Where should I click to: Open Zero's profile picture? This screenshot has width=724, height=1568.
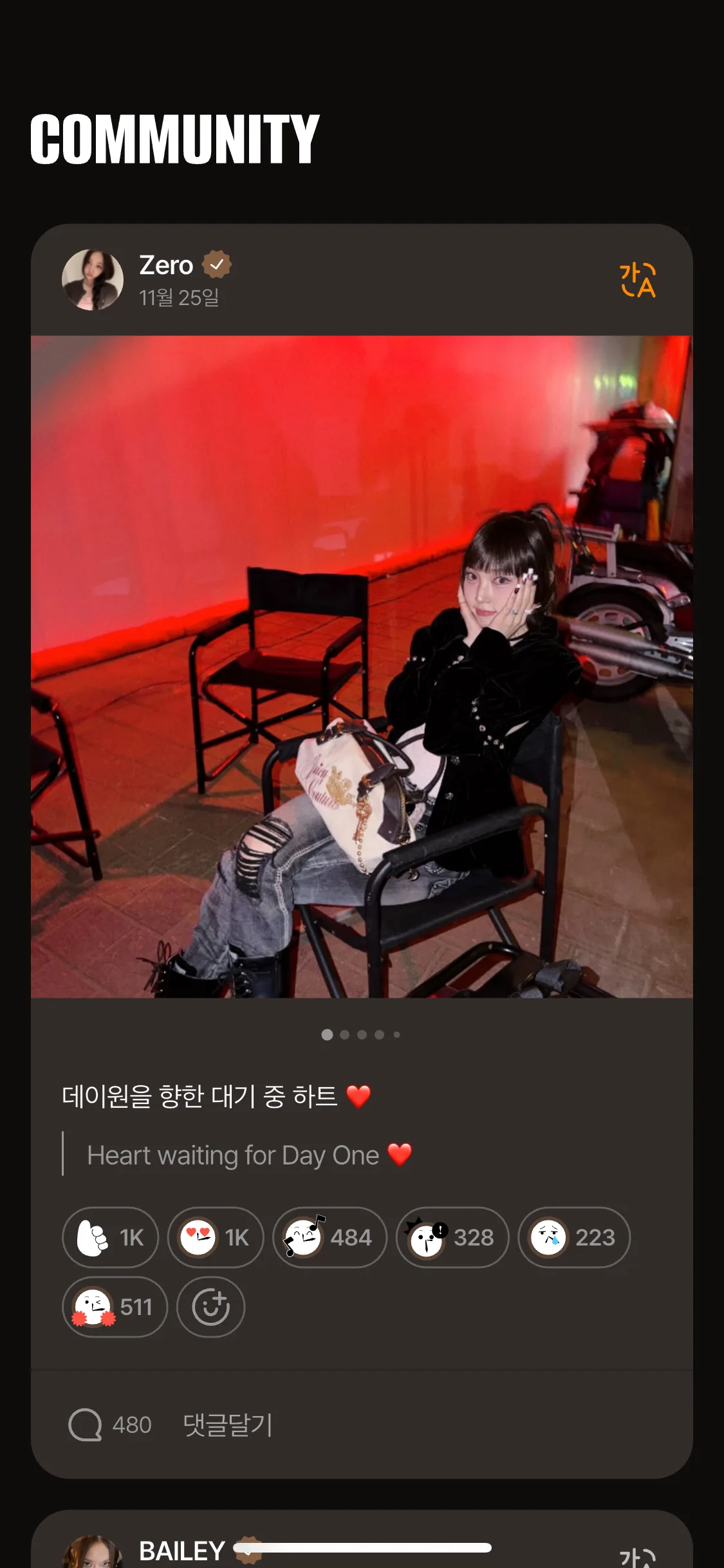click(x=93, y=280)
